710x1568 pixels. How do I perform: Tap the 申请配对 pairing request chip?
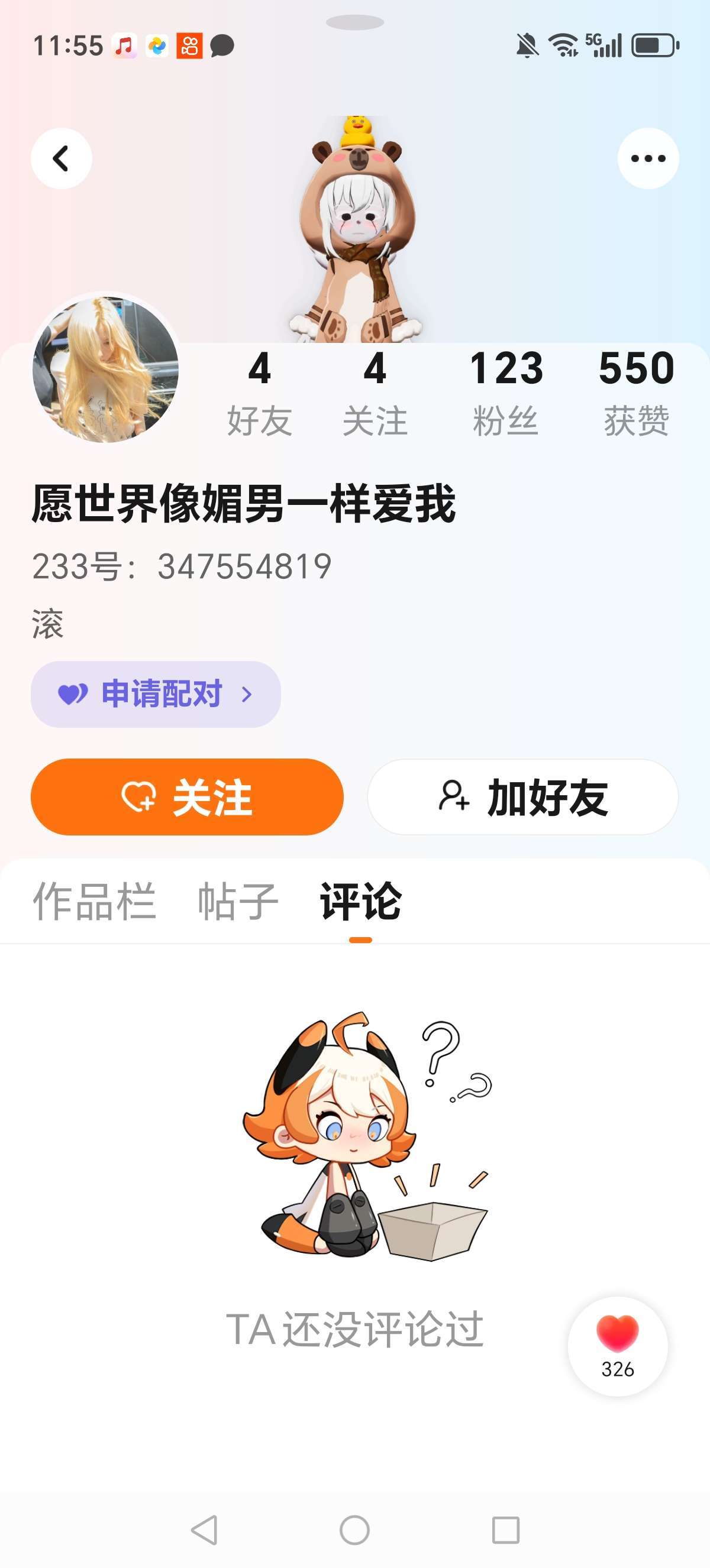point(156,694)
